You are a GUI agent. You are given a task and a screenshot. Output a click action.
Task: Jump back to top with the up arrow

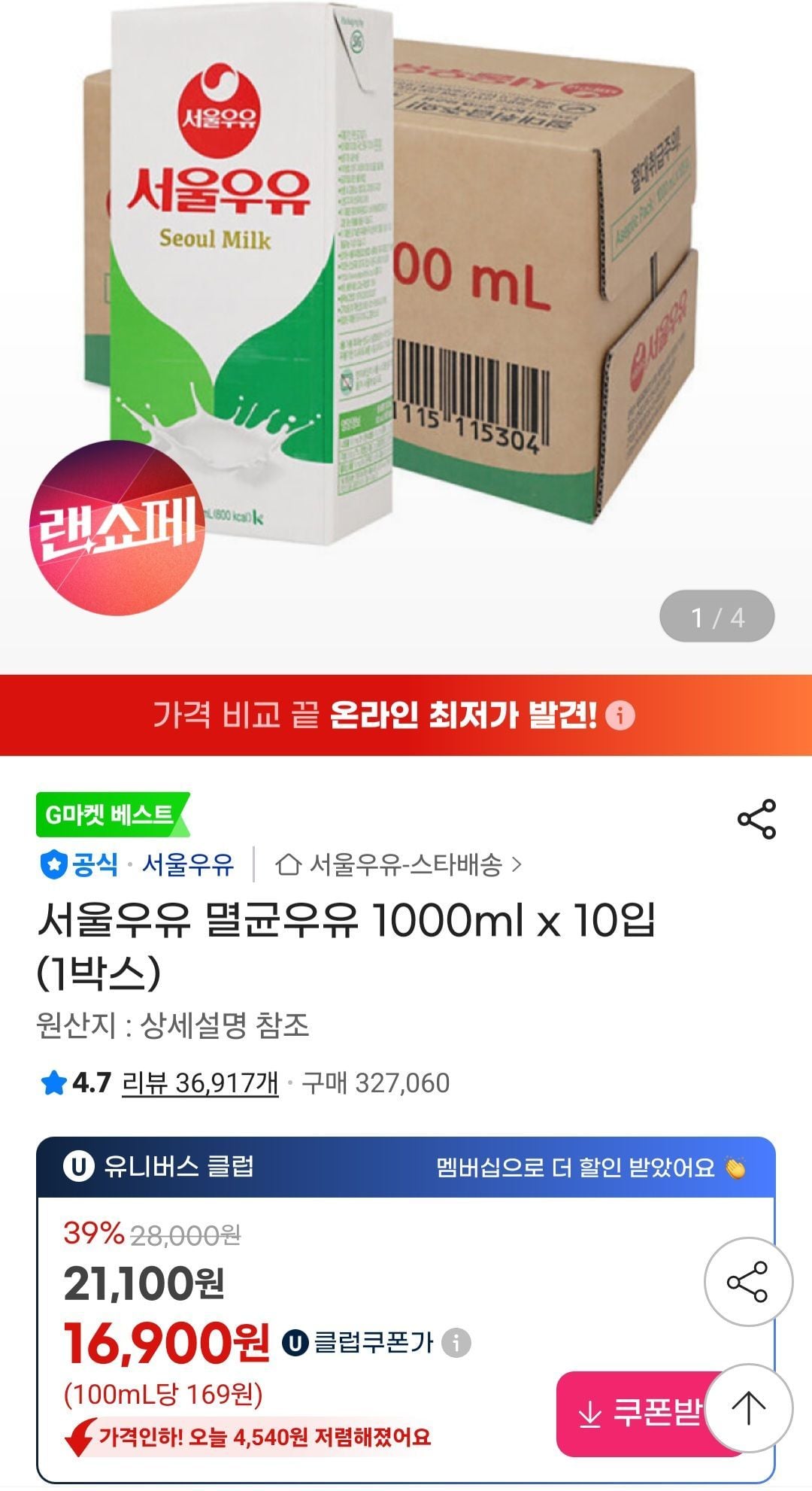click(x=748, y=1407)
